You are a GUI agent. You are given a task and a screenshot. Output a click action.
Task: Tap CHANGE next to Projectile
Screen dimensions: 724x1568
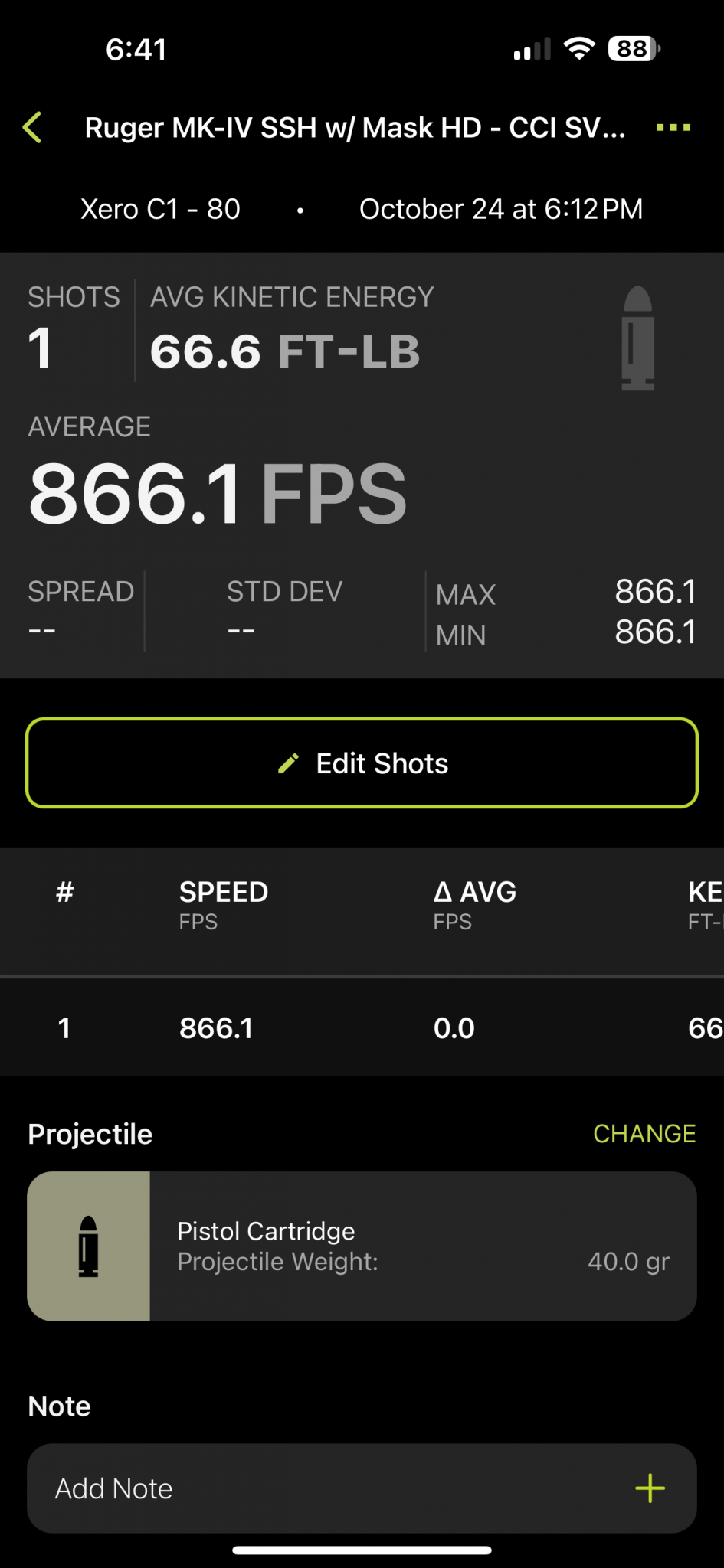pyautogui.click(x=644, y=1133)
